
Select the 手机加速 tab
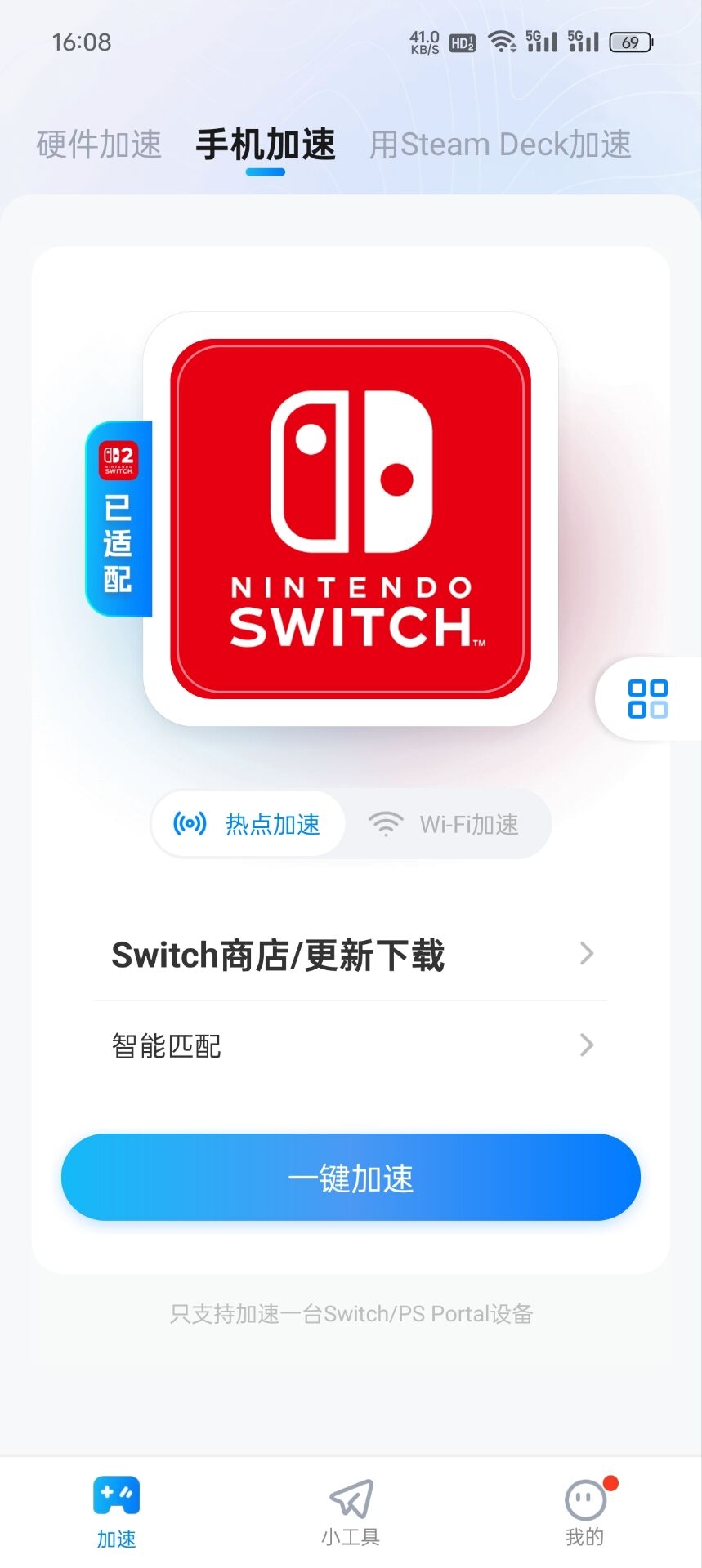[x=263, y=144]
